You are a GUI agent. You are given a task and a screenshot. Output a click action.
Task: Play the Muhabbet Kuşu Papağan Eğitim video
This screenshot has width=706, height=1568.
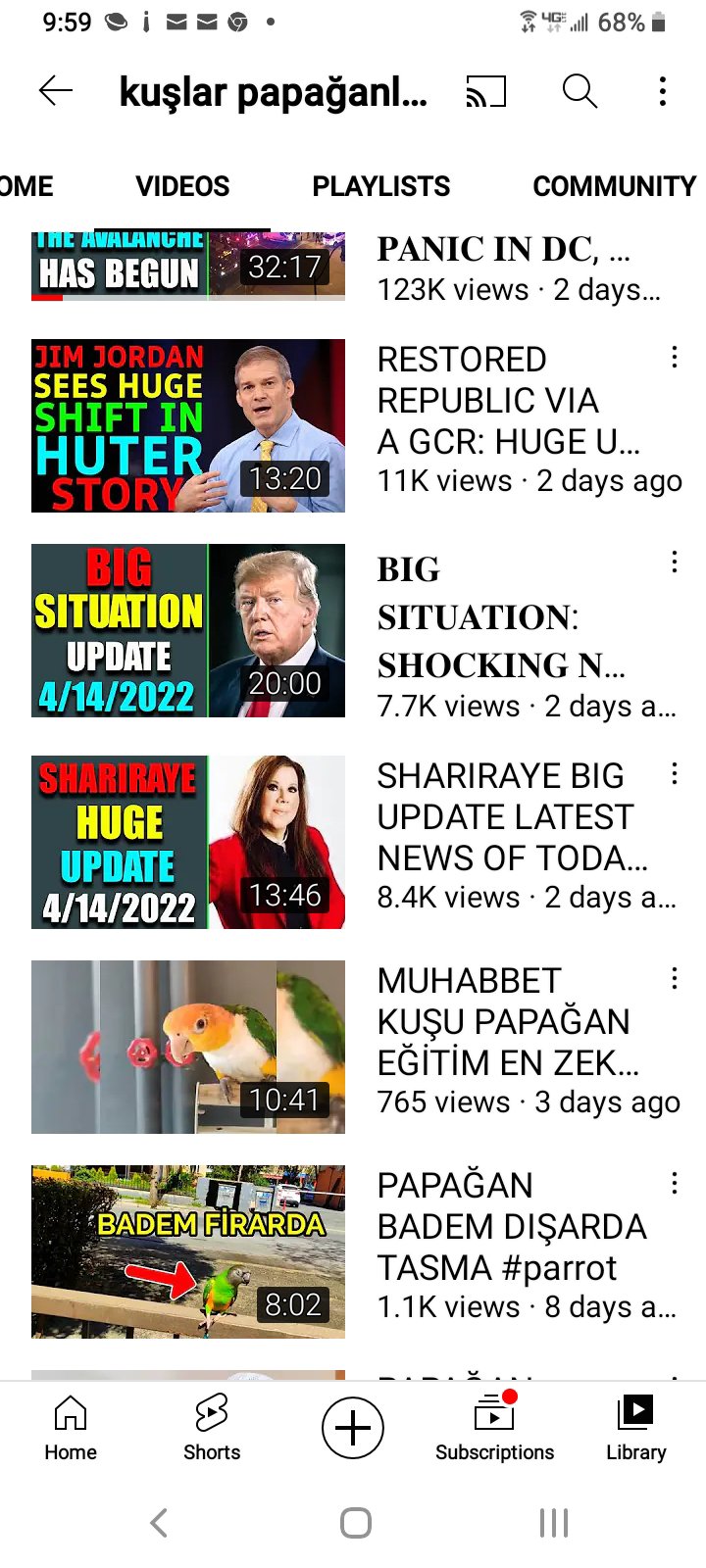coord(188,1047)
